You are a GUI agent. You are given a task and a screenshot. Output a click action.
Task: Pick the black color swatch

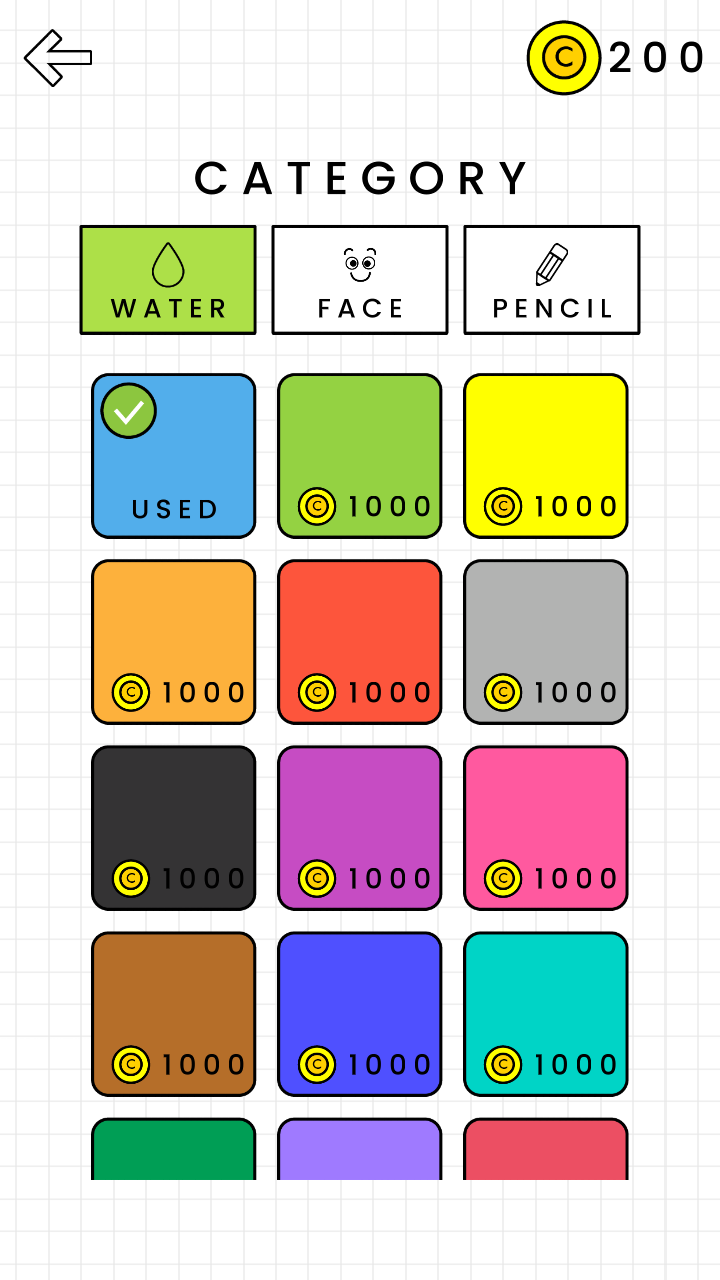click(x=174, y=828)
